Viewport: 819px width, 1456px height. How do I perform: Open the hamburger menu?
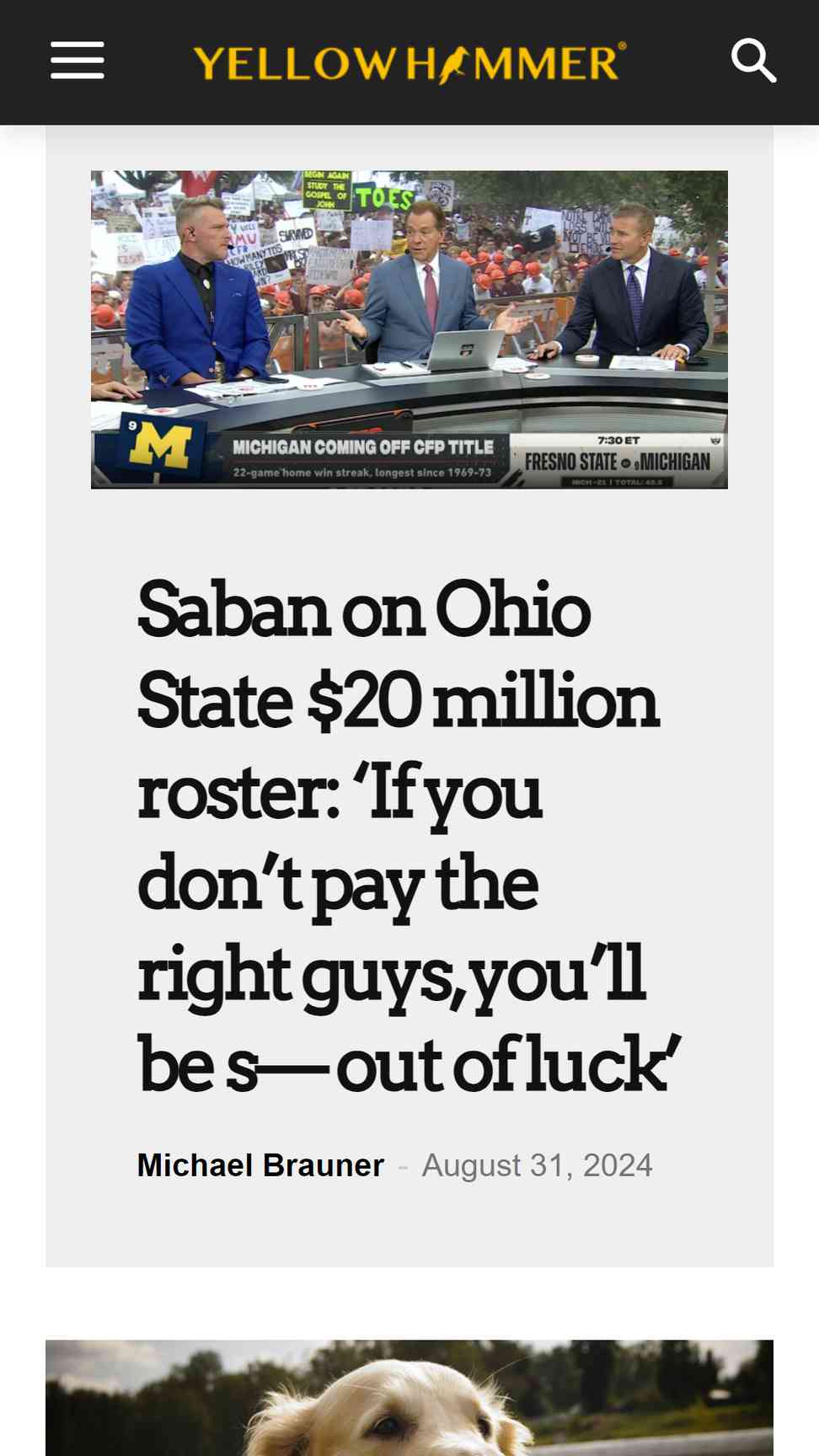pyautogui.click(x=78, y=61)
